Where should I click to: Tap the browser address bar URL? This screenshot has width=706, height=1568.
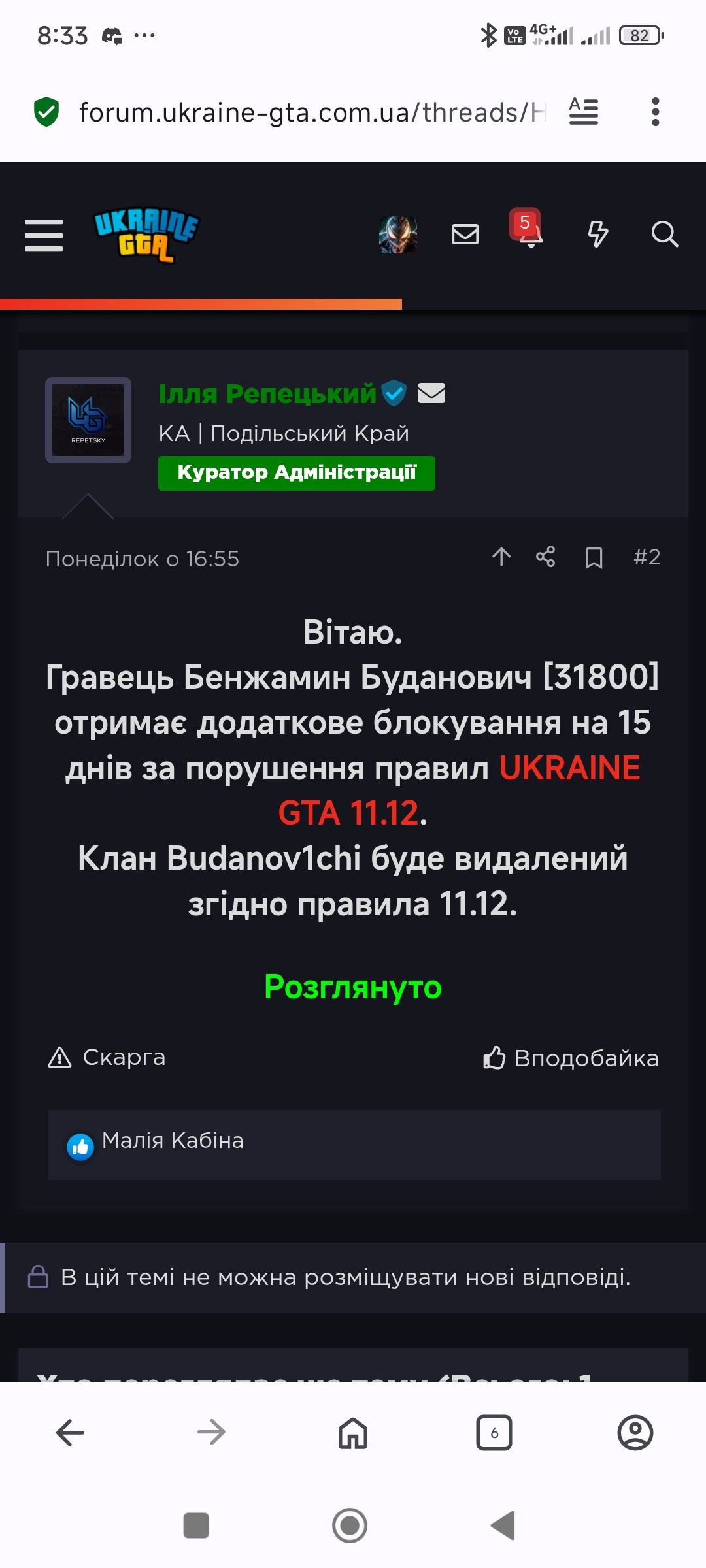312,112
